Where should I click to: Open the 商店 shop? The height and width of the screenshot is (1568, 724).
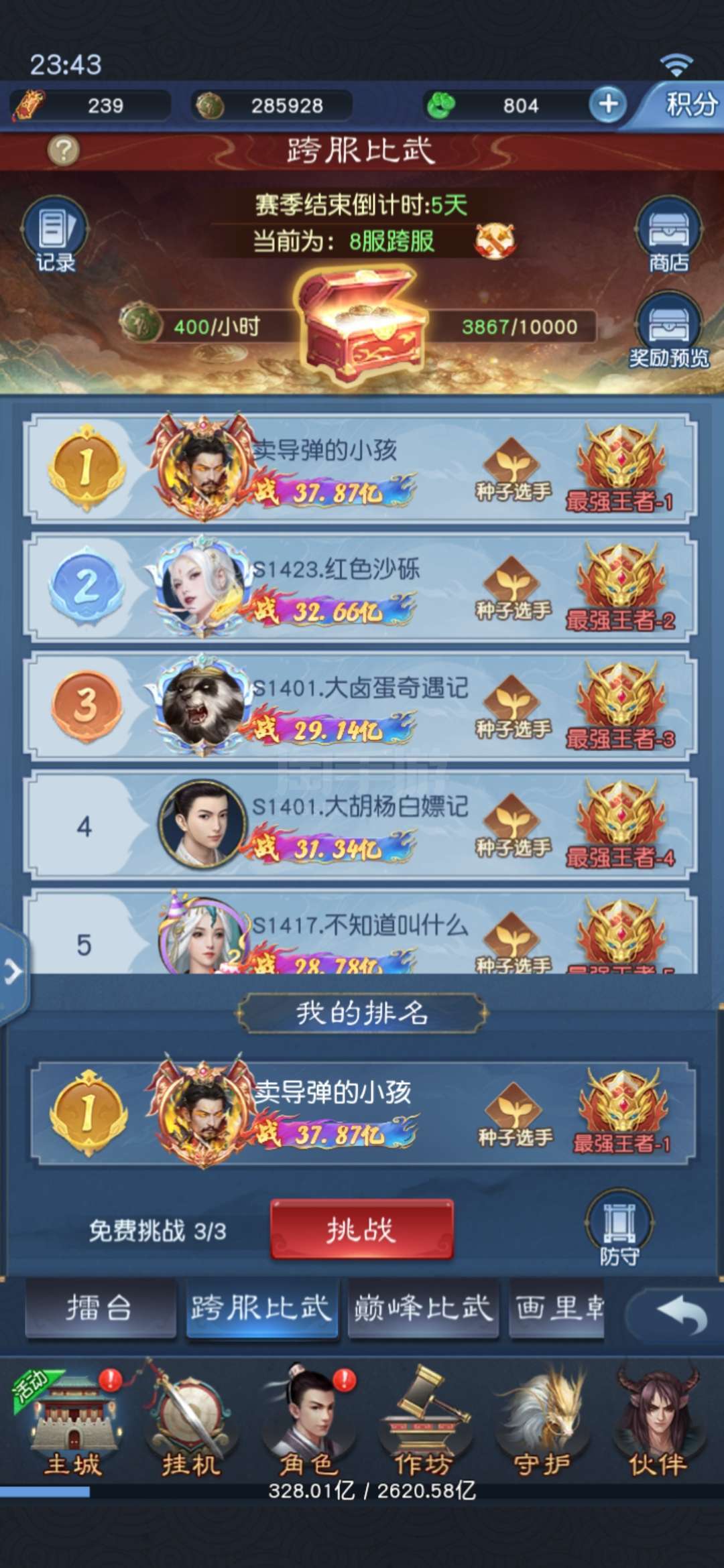668,235
